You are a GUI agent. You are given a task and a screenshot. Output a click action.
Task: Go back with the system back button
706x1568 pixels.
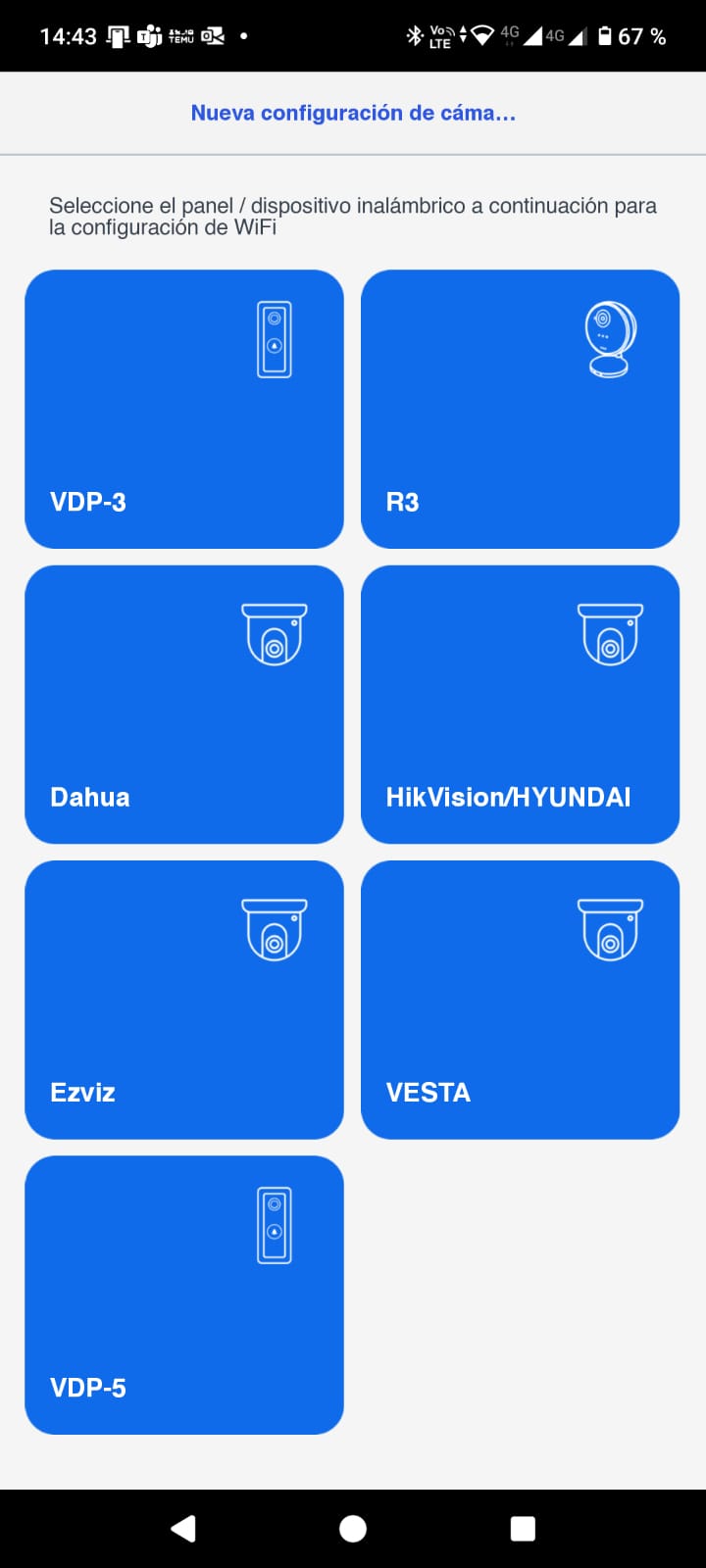click(x=183, y=1528)
